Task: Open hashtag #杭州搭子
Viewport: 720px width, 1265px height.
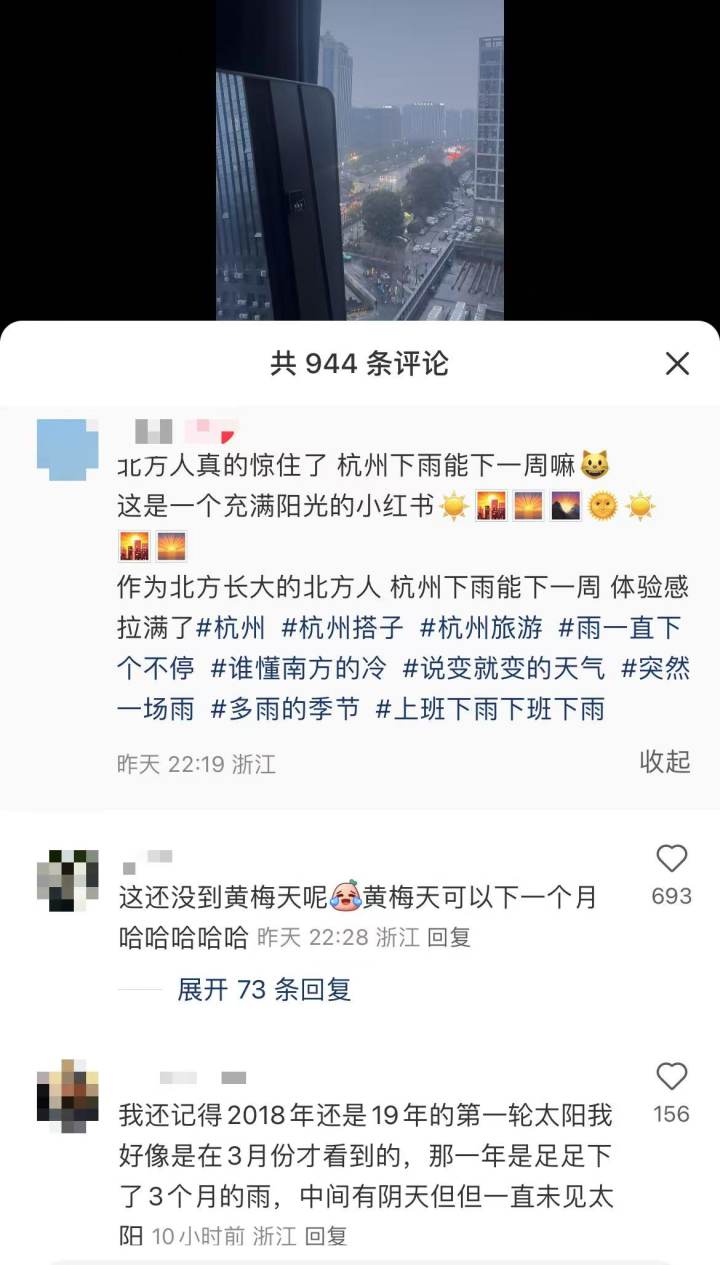Action: click(343, 628)
